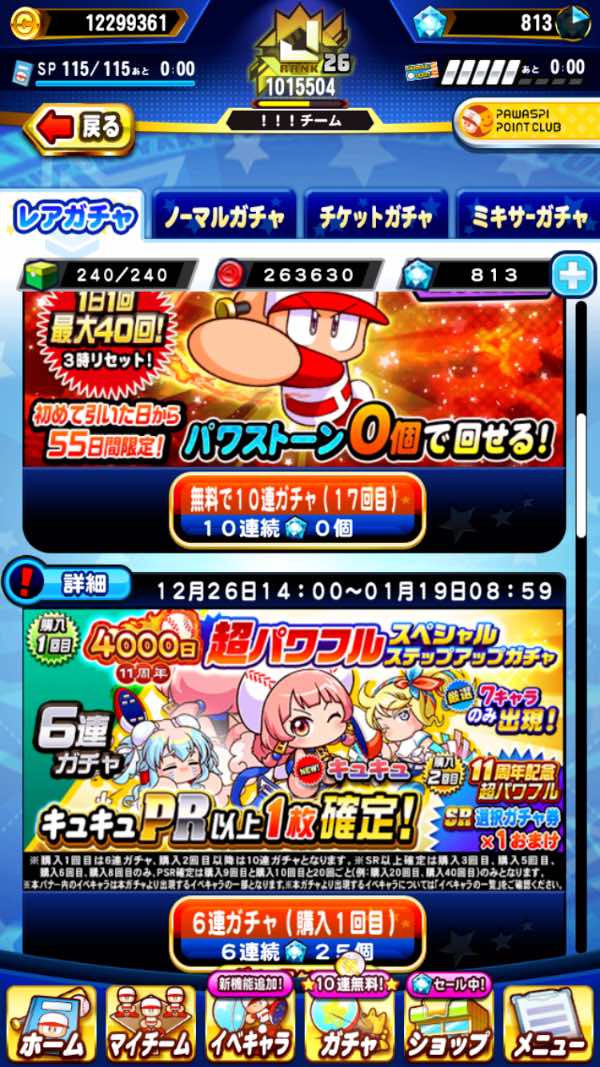The width and height of the screenshot is (600, 1067).
Task: Add more power stones with plus icon
Action: click(x=573, y=274)
